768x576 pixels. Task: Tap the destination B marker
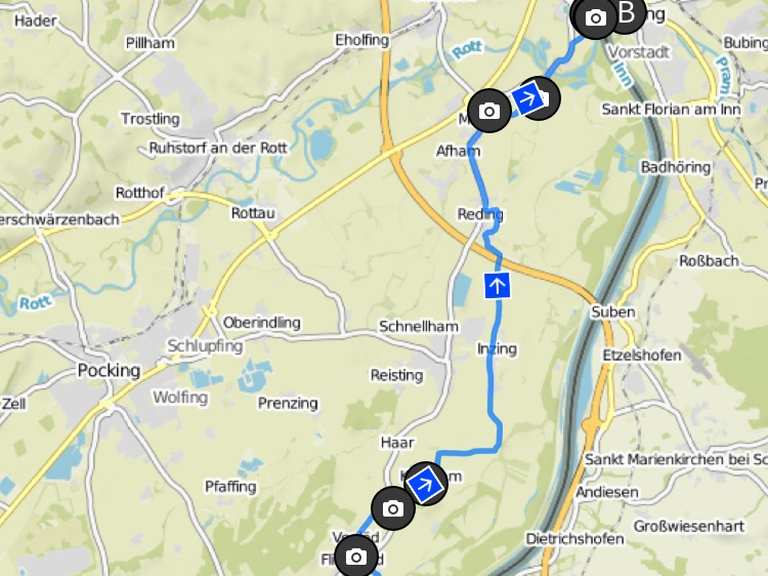click(628, 13)
